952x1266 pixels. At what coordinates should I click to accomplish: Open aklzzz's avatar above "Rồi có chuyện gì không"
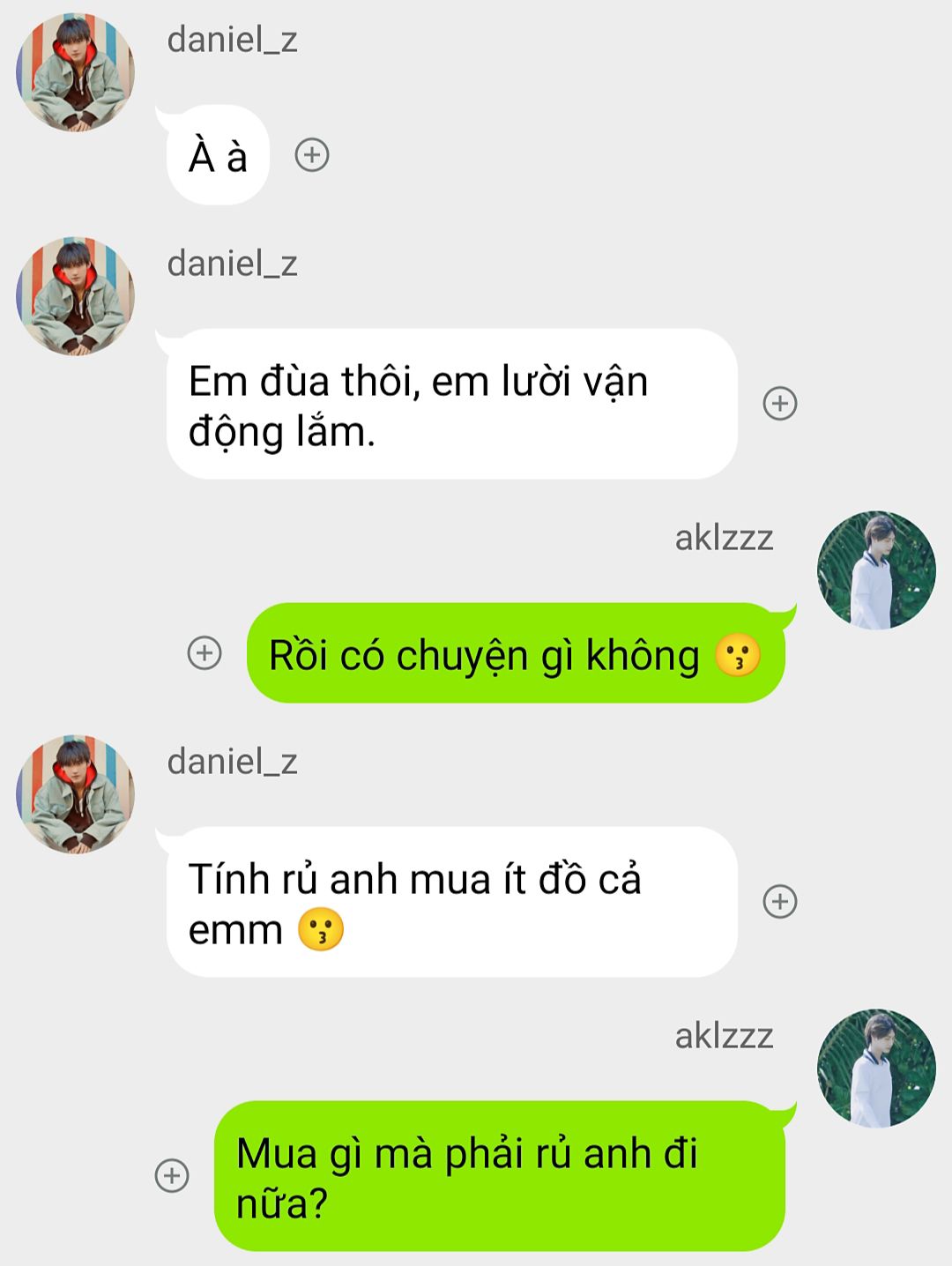[x=876, y=570]
